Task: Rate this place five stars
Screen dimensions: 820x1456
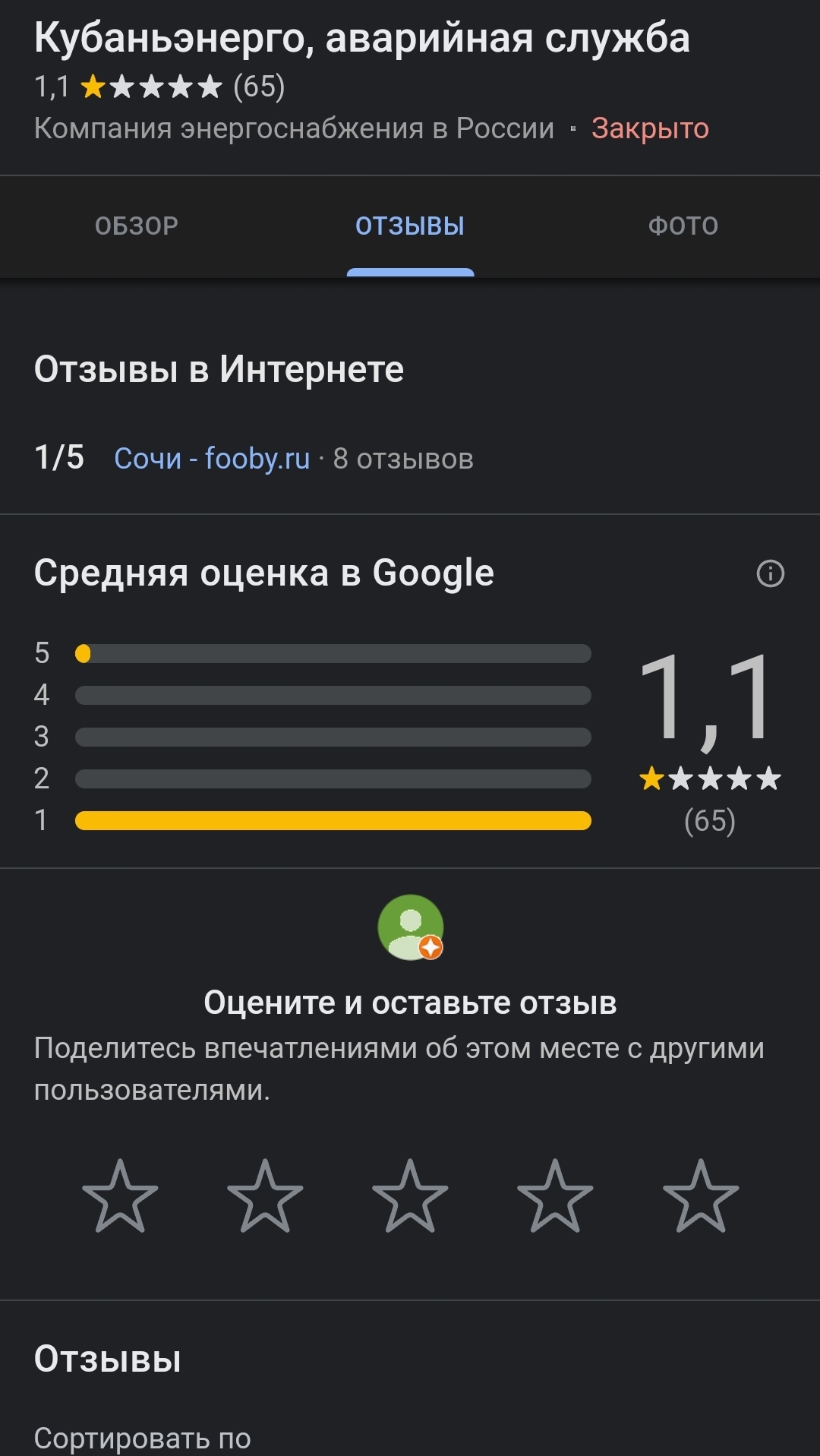Action: point(700,1196)
